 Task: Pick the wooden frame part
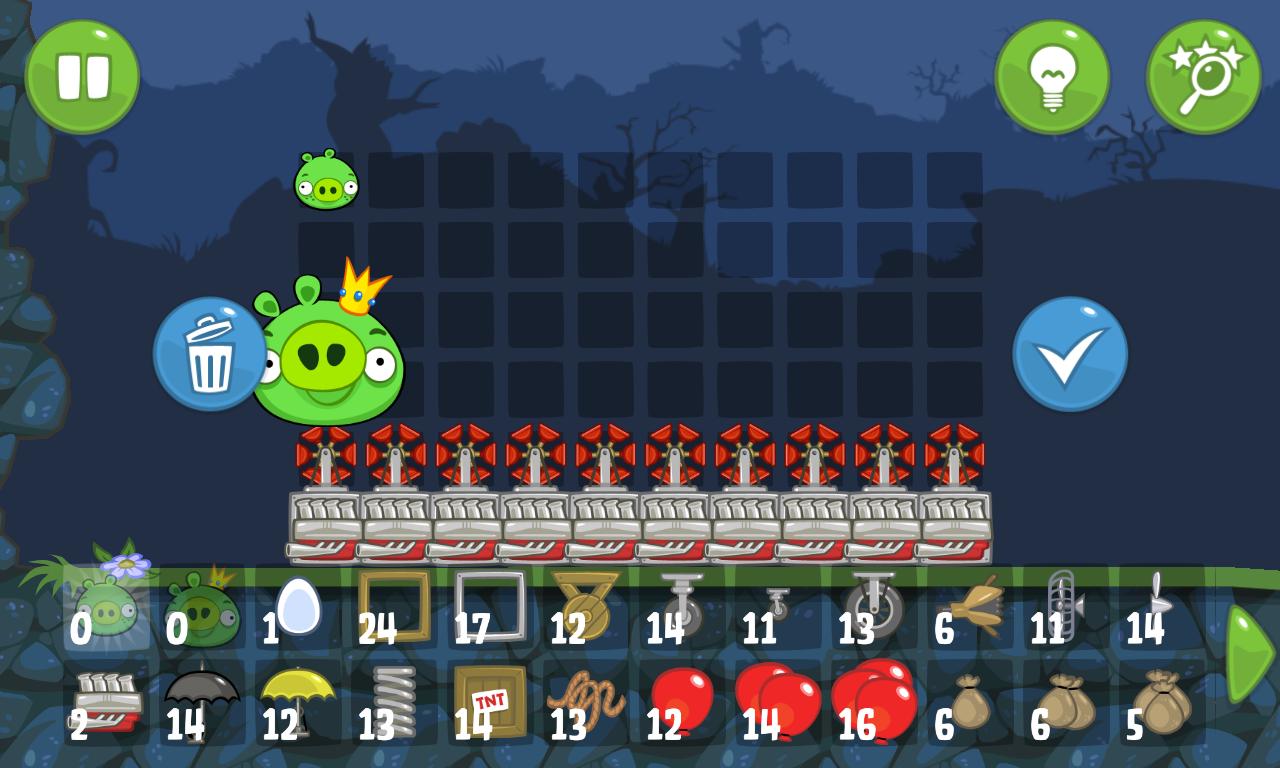click(x=394, y=607)
